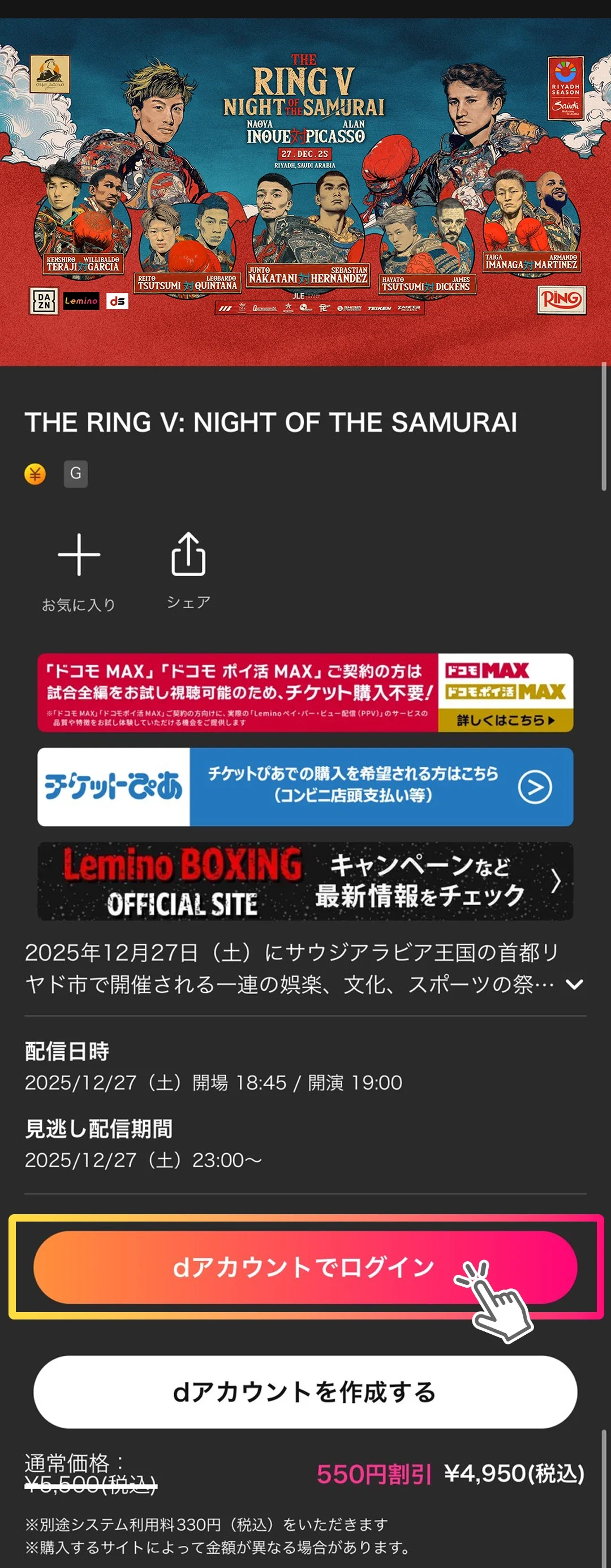
Task: Log in with dアカウントでログイン
Action: (x=305, y=1267)
